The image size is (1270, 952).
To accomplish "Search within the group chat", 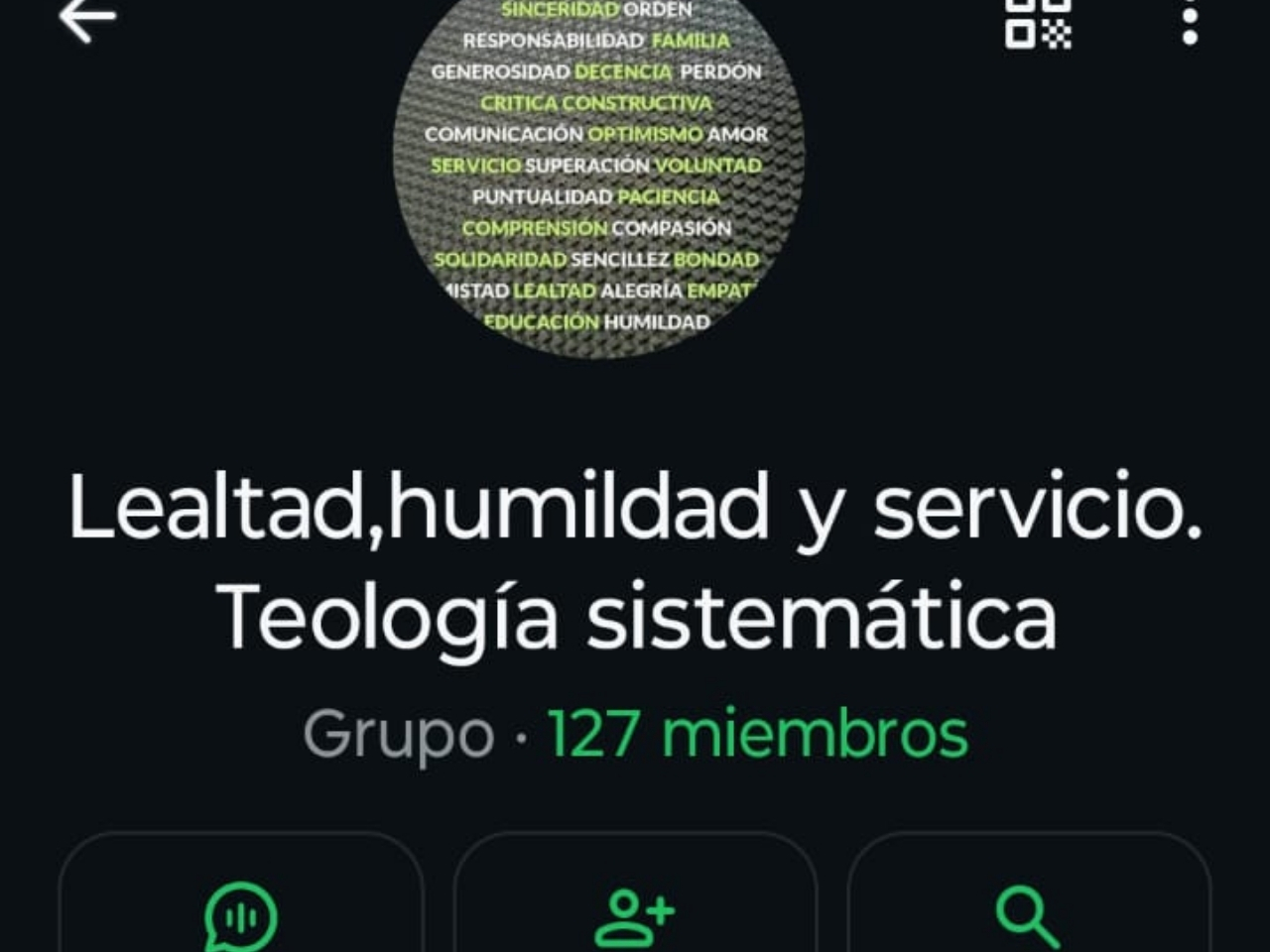I will (1028, 912).
